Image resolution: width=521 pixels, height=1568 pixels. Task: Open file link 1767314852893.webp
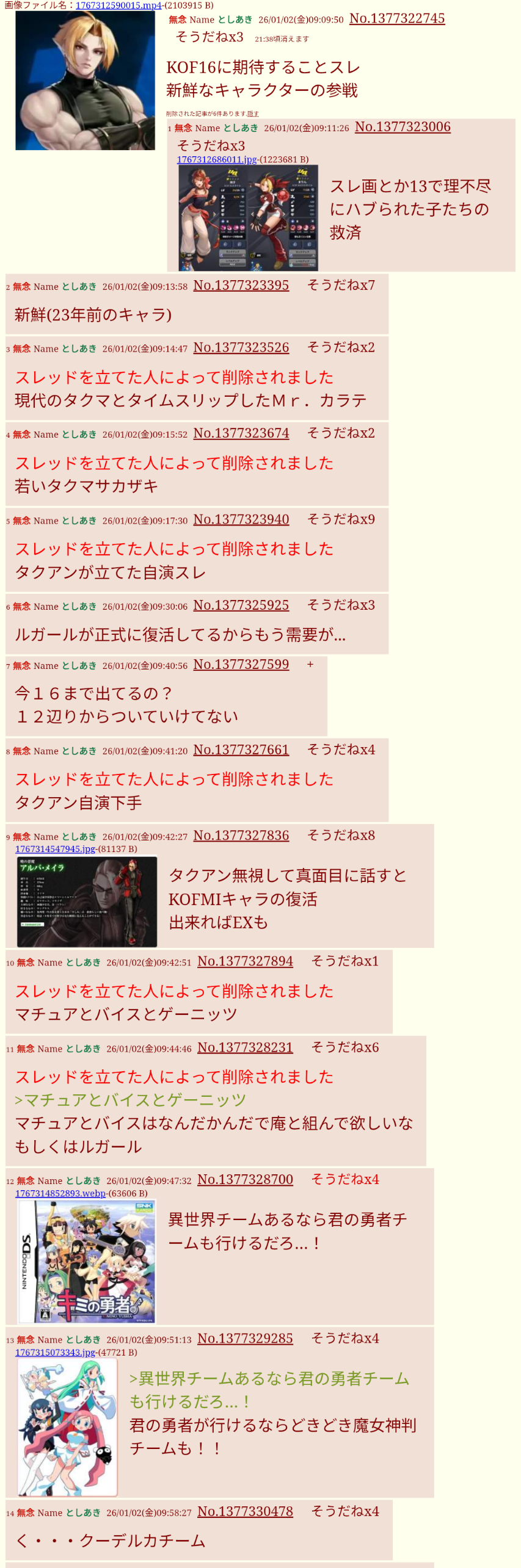pyautogui.click(x=60, y=1193)
